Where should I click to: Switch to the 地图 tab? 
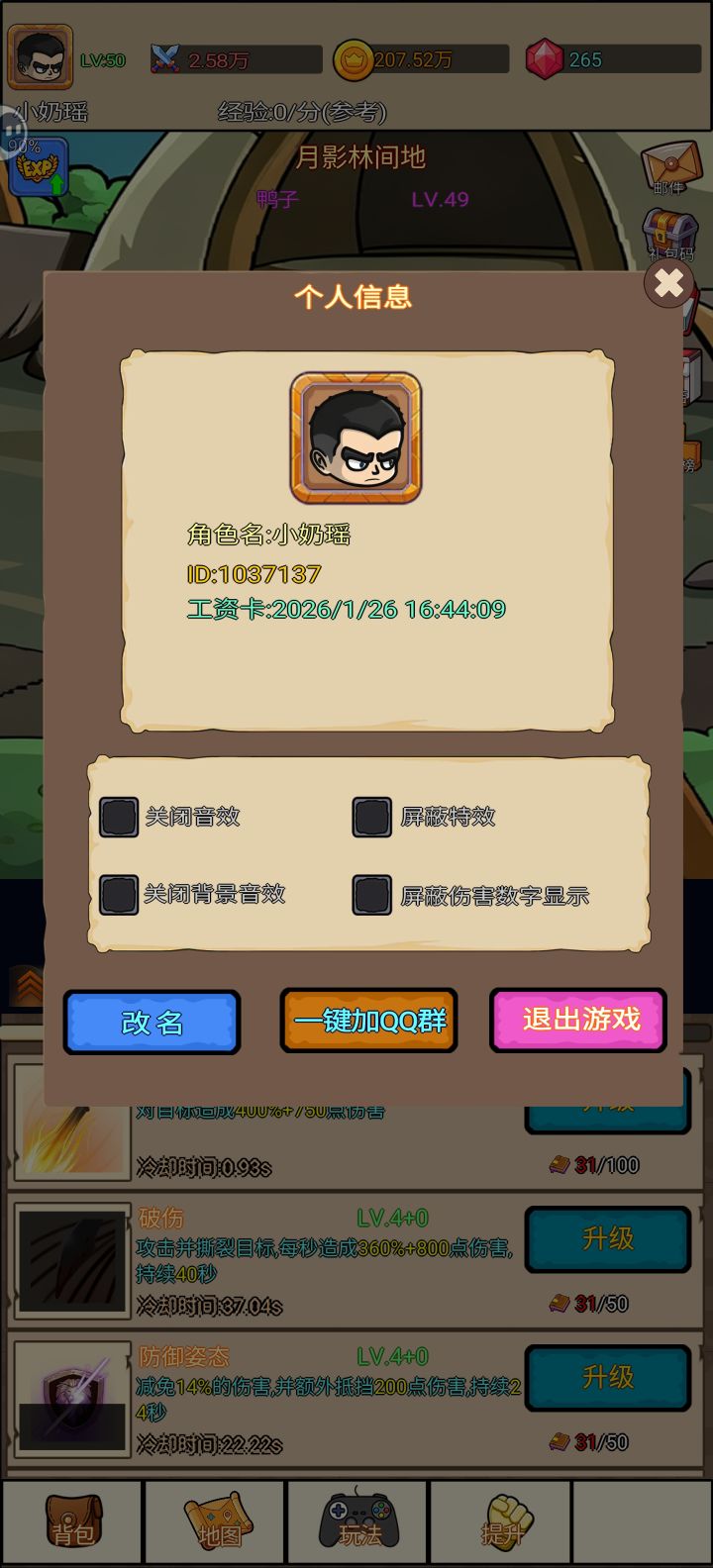215,1521
